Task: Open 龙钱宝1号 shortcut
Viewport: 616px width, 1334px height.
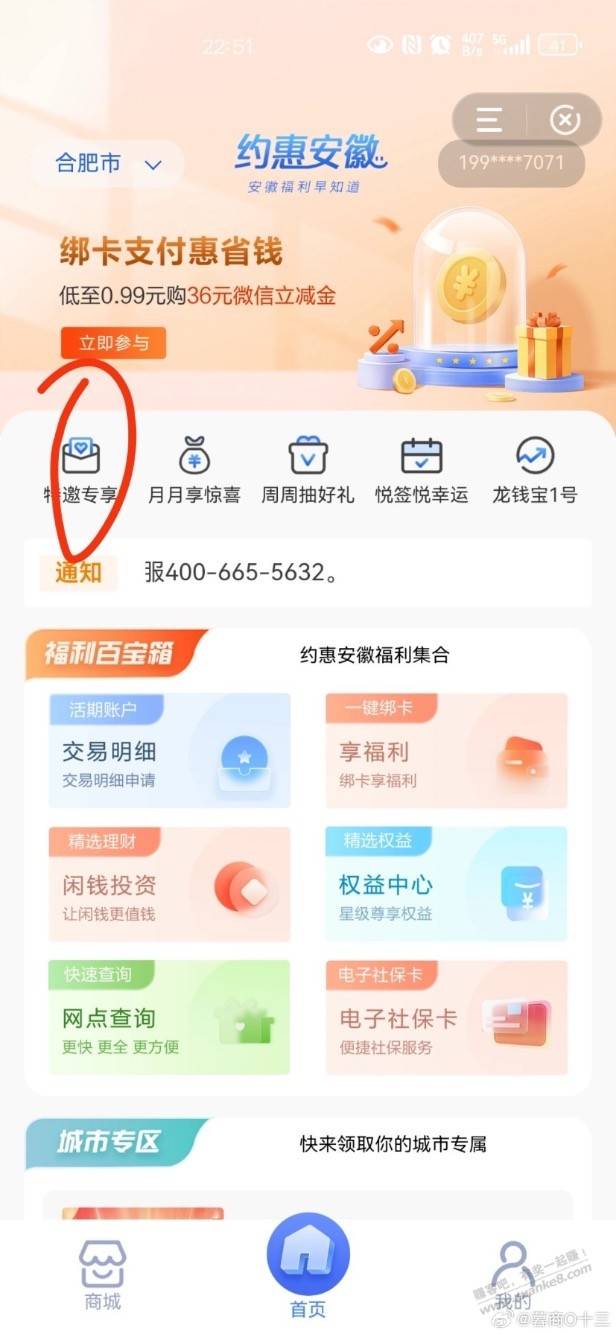Action: (x=535, y=470)
